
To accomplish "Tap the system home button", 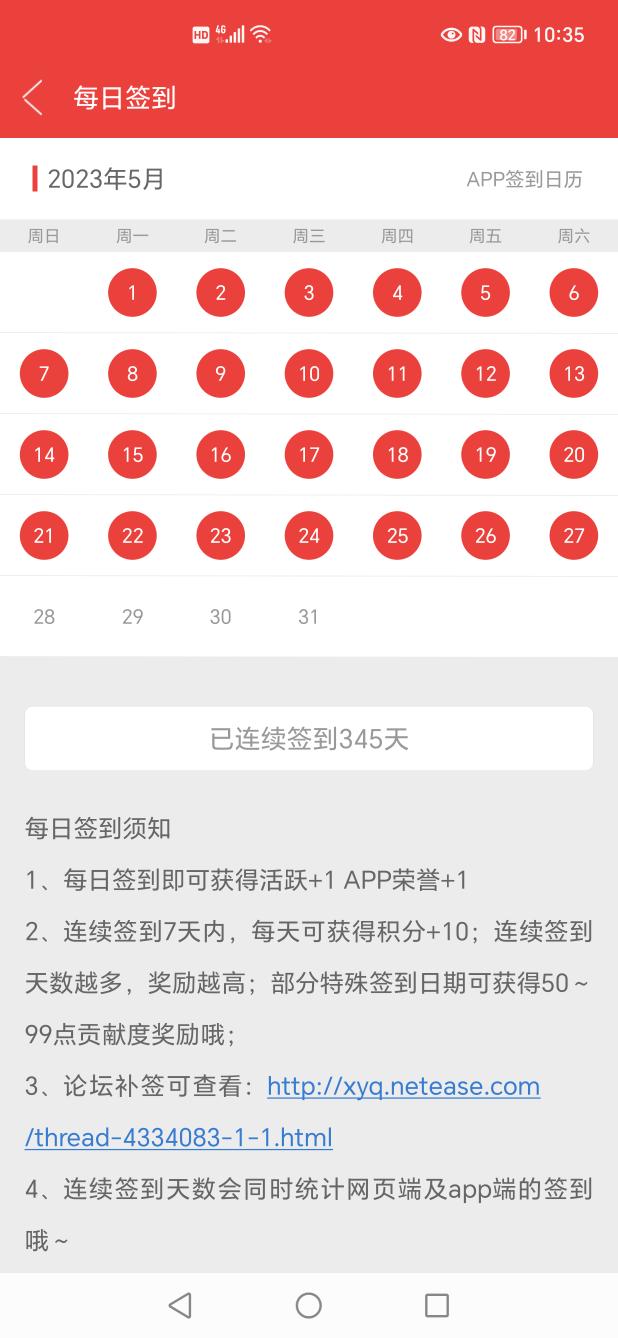I will (x=309, y=1305).
